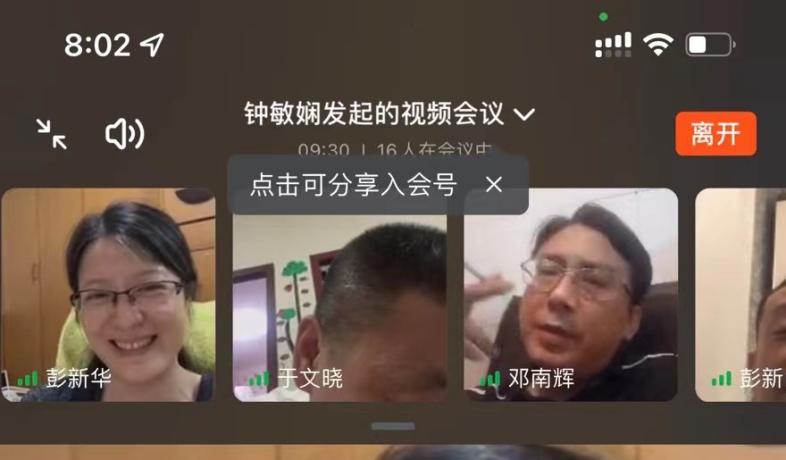Expand the 钟敏娴发起的视频会议 title dropdown
Screen dimensions: 786x460
[x=524, y=115]
